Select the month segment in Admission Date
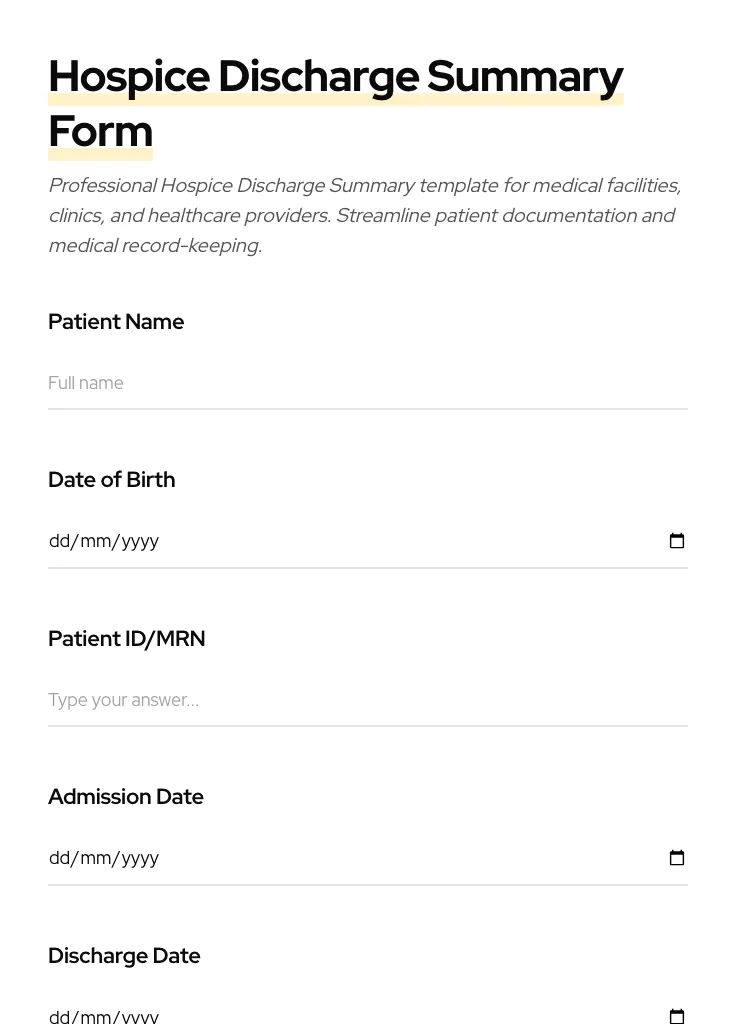Image resolution: width=736 pixels, height=1024 pixels. coord(94,857)
